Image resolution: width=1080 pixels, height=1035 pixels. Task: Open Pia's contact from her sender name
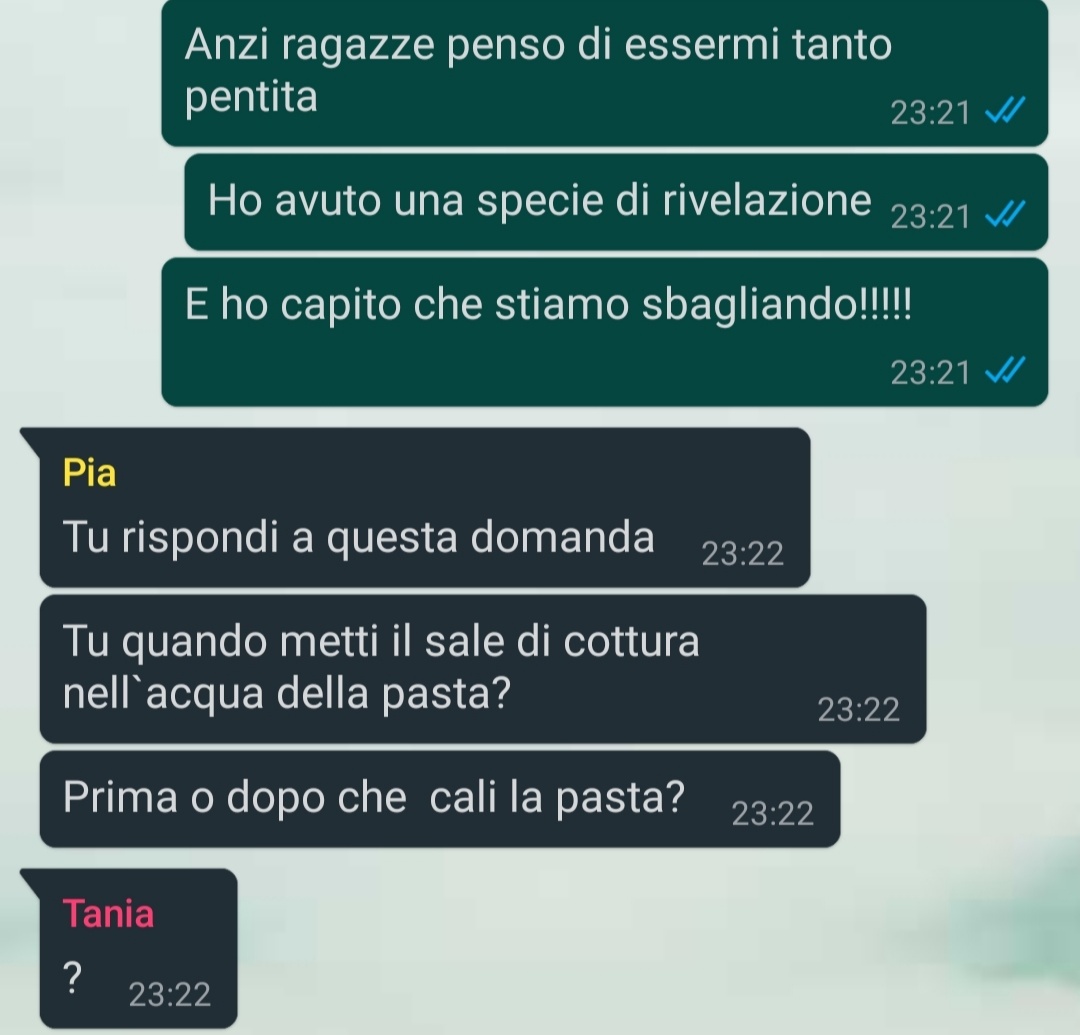90,473
